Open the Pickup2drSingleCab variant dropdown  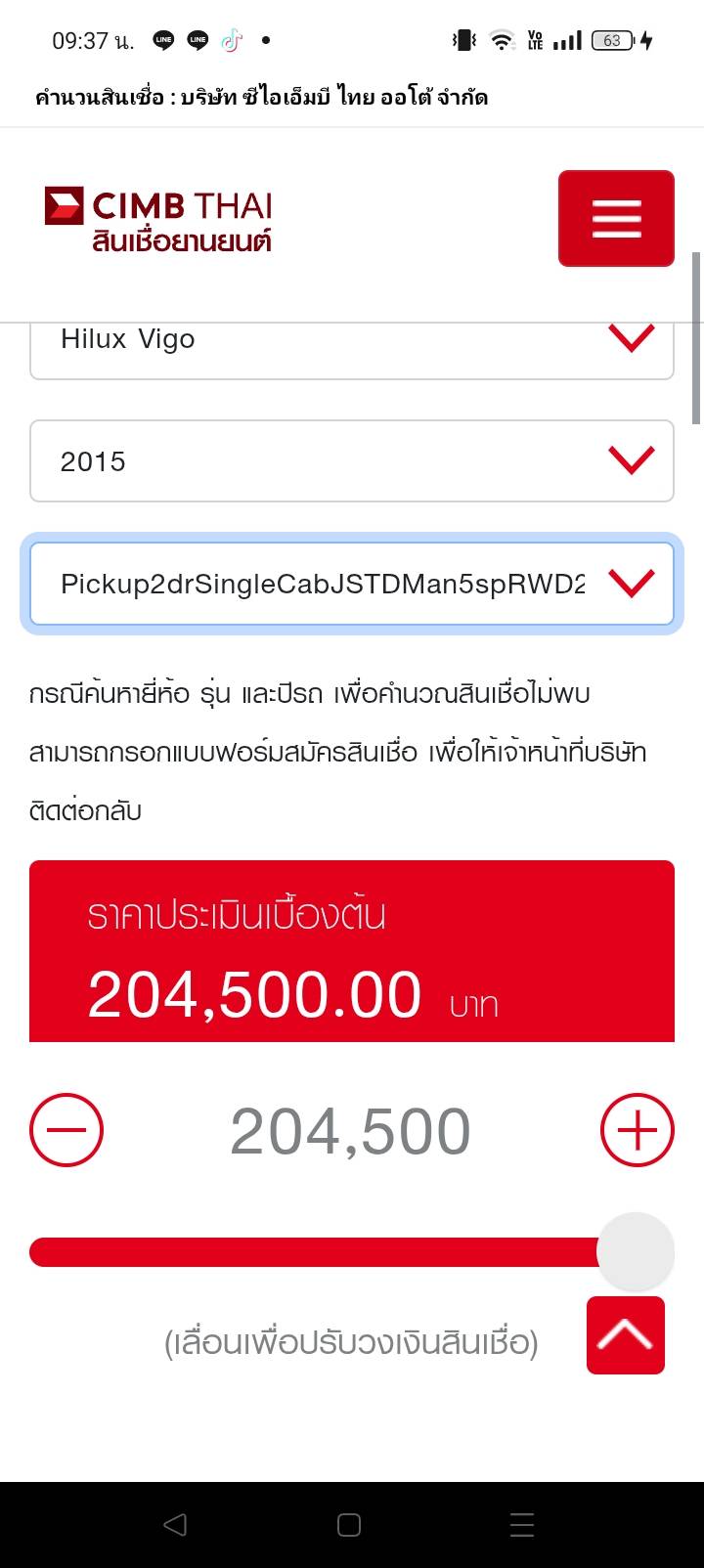(352, 584)
